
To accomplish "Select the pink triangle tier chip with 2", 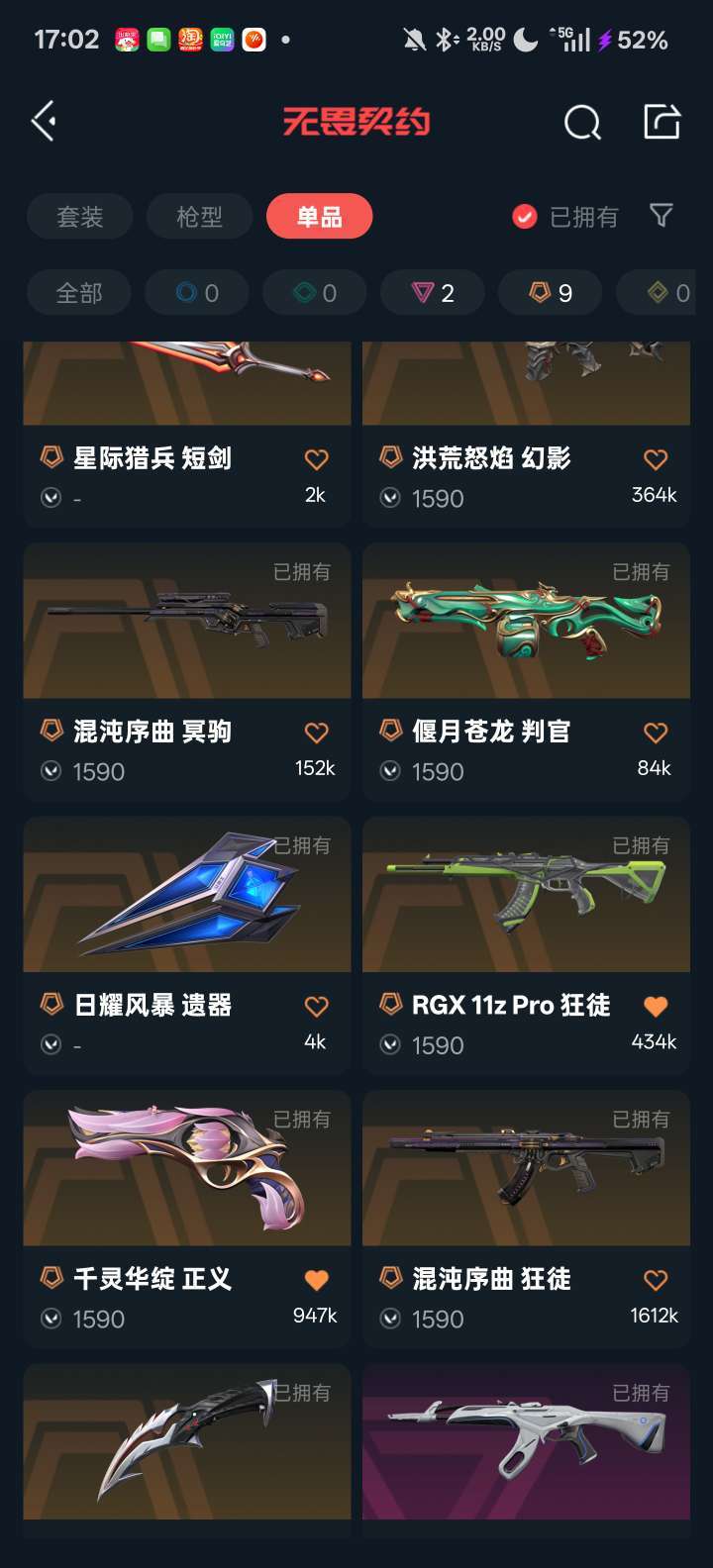I will click(x=434, y=293).
